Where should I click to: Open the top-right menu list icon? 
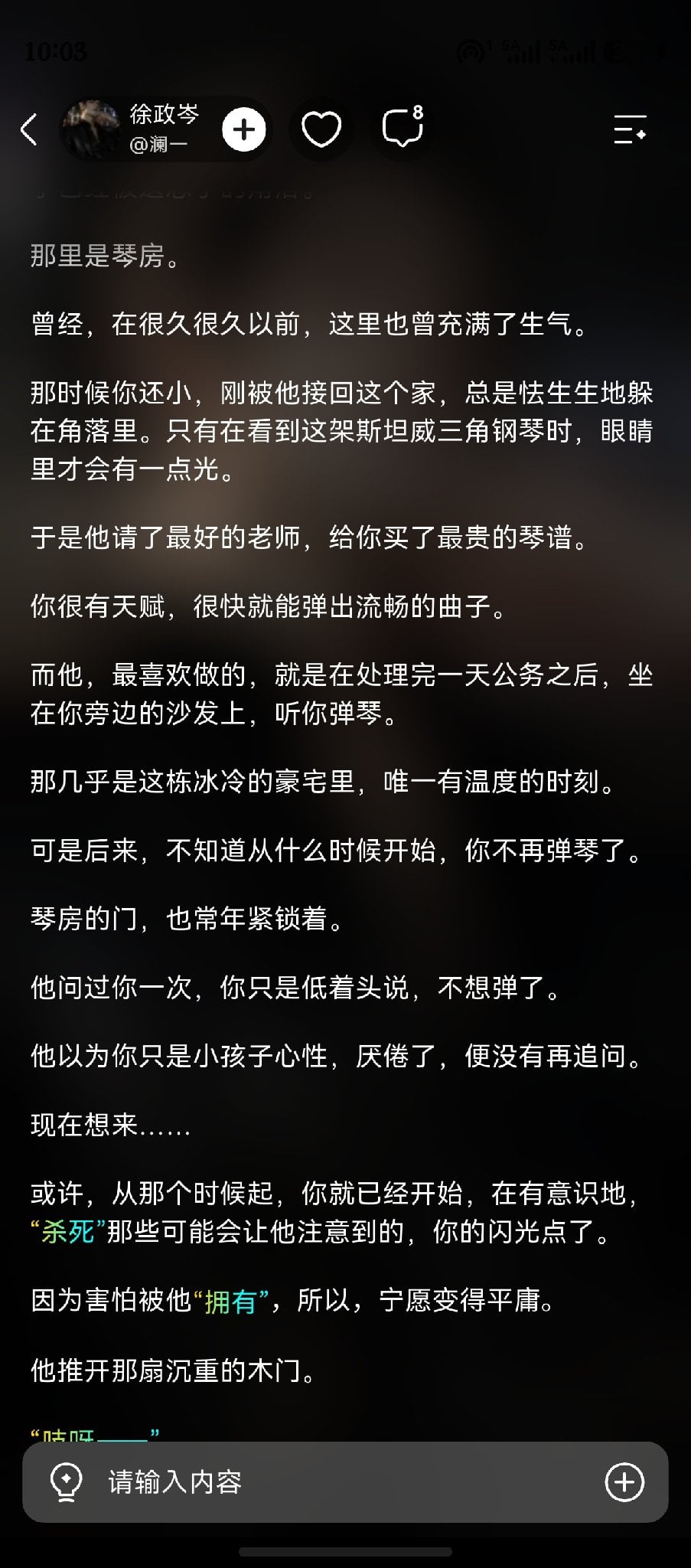click(x=630, y=129)
